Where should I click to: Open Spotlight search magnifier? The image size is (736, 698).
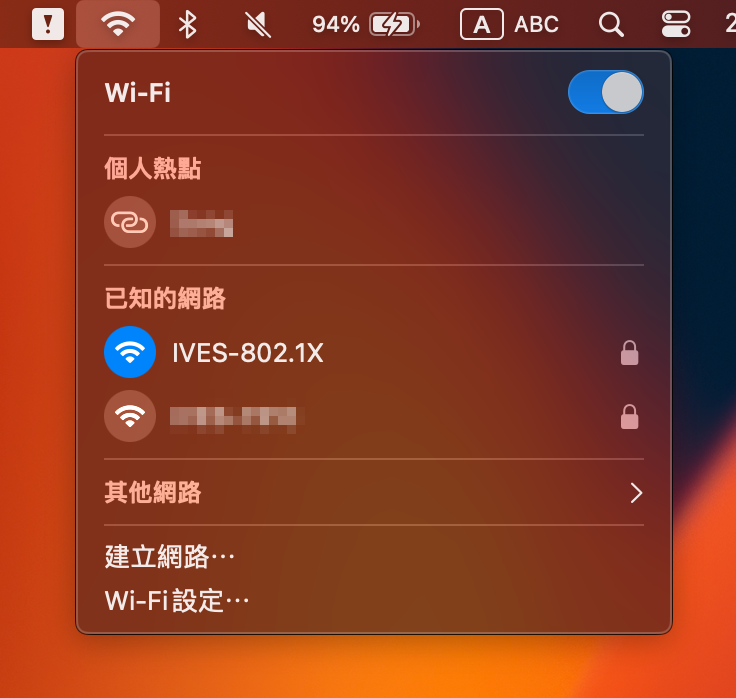tap(610, 24)
